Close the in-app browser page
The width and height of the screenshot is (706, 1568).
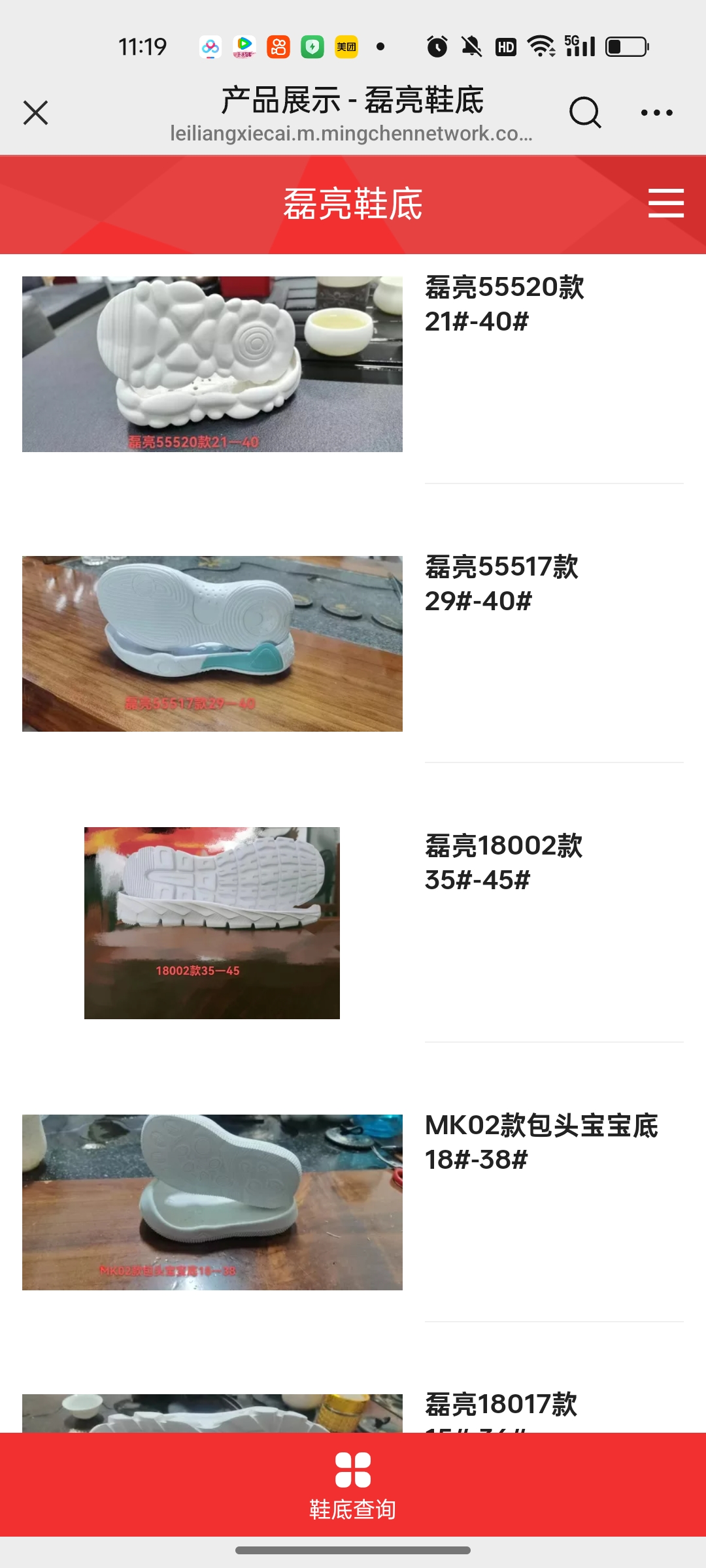(x=36, y=112)
